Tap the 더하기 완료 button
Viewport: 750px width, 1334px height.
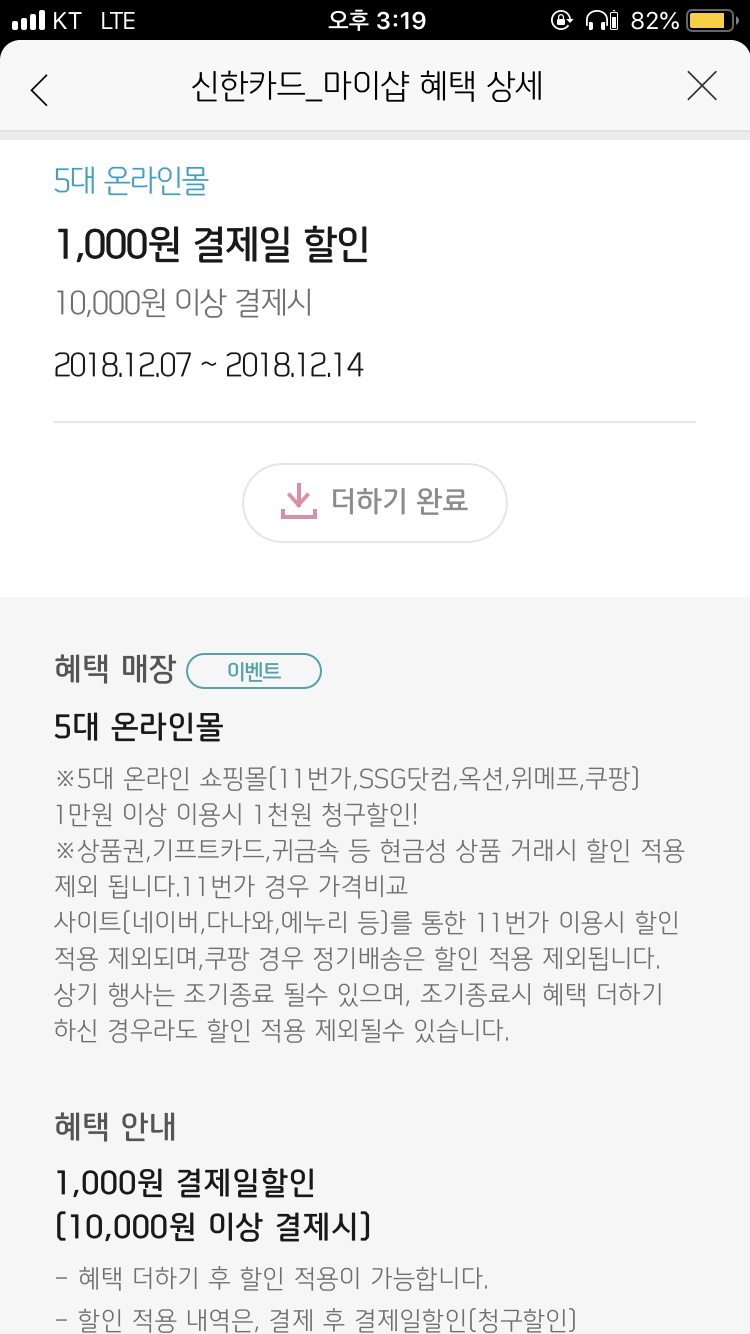pyautogui.click(x=375, y=502)
